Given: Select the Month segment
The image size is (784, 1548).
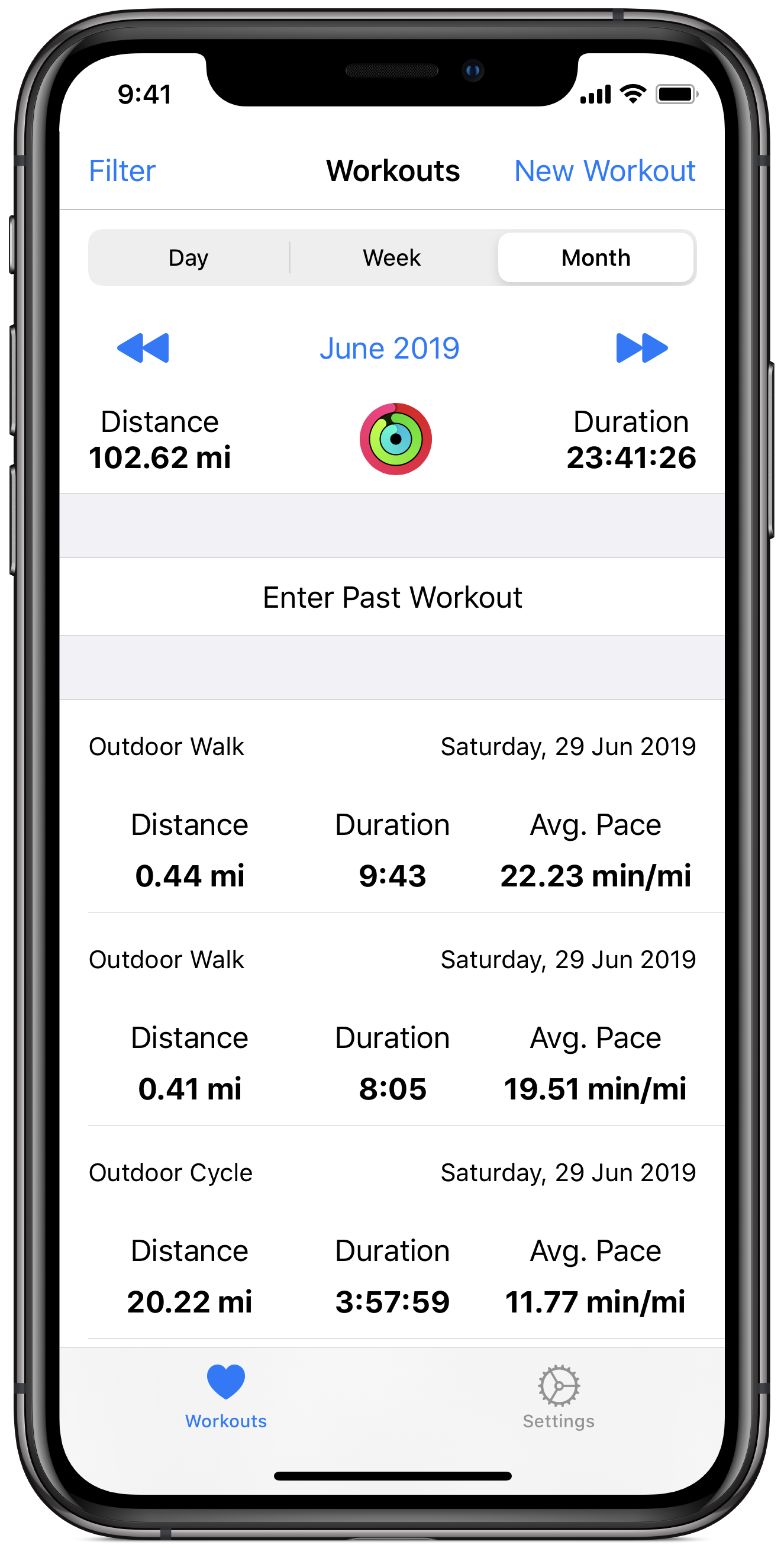Looking at the screenshot, I should coord(595,258).
